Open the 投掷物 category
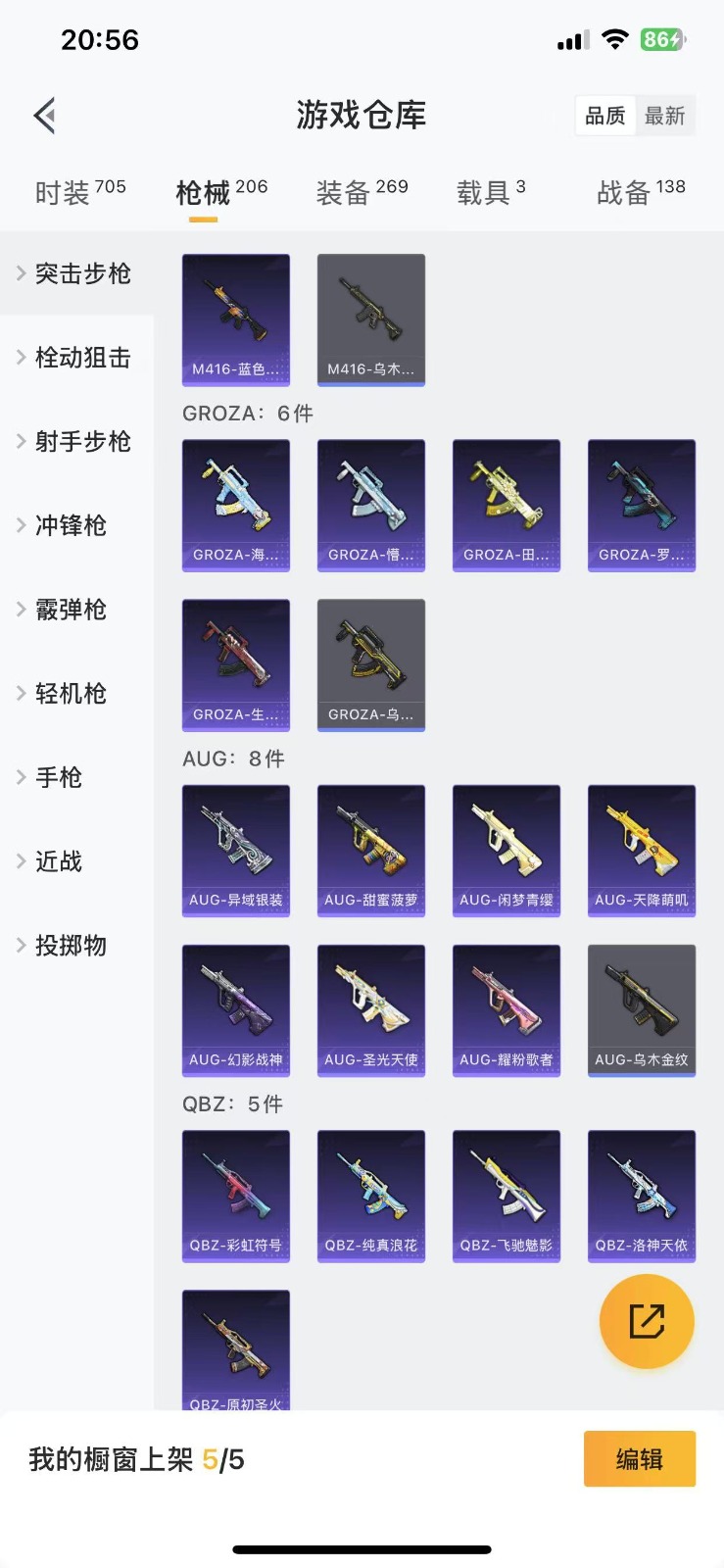 point(71,946)
